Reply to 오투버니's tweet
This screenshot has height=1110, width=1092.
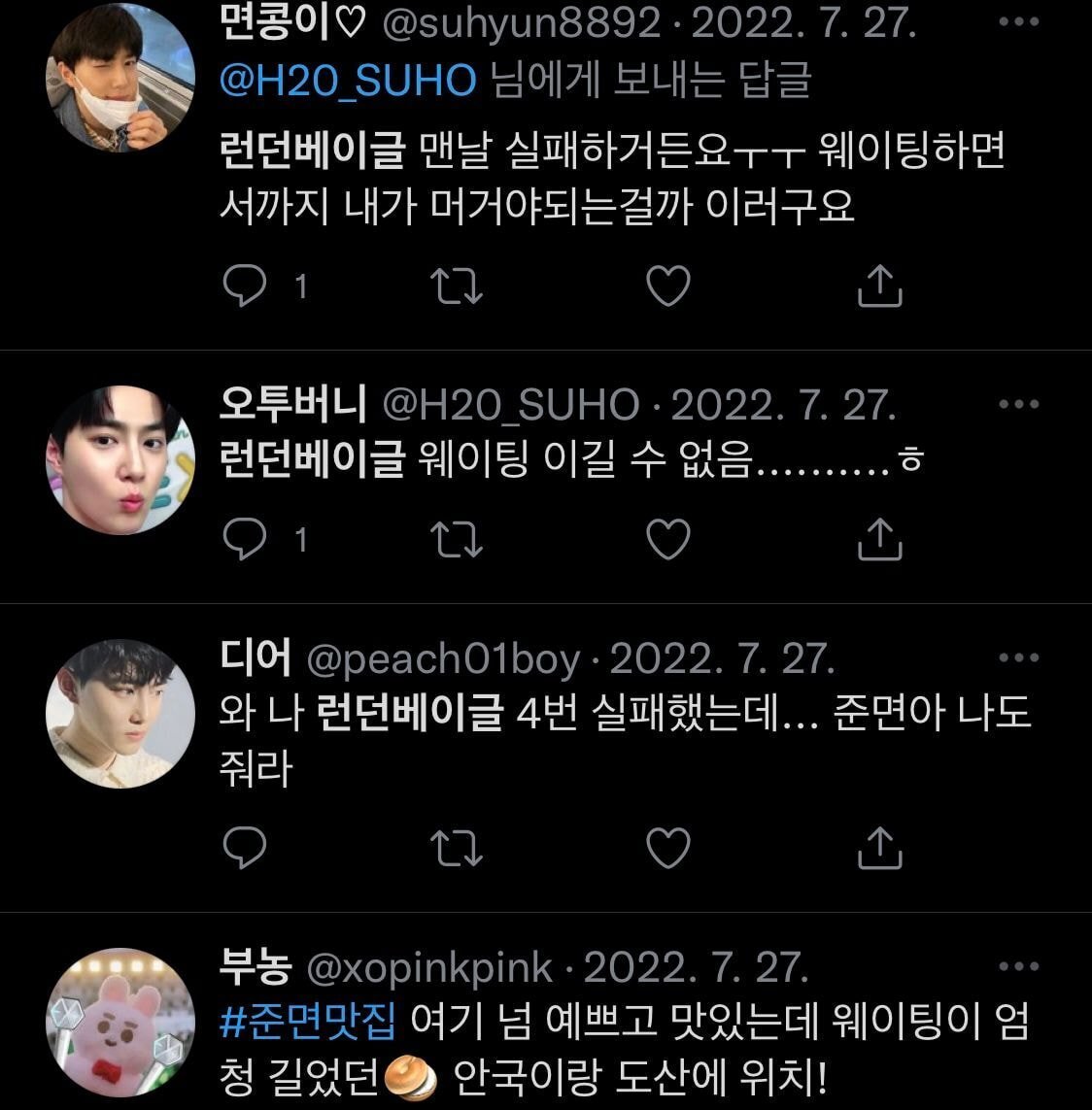click(244, 539)
